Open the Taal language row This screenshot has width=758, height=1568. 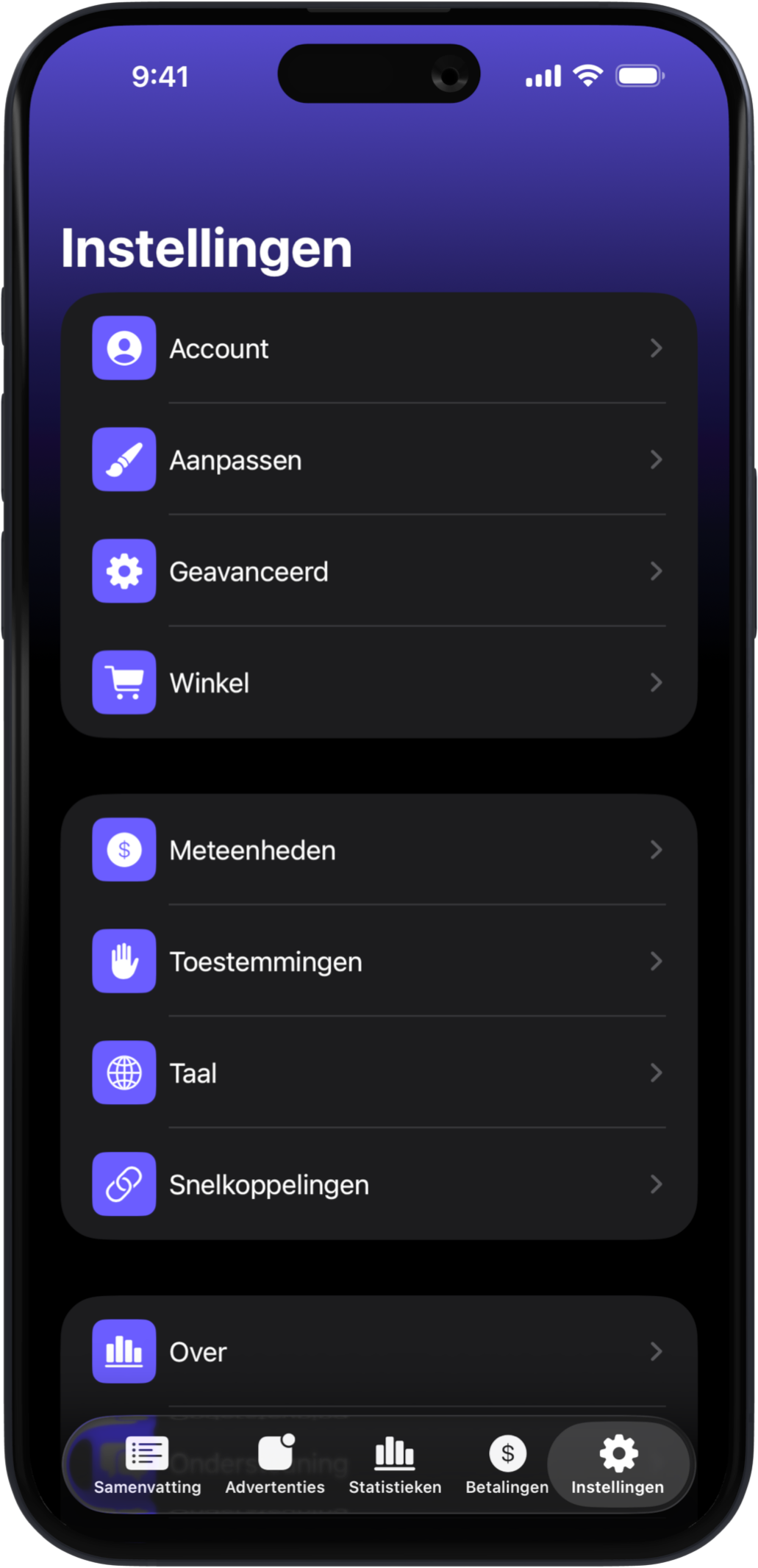coord(379,1073)
